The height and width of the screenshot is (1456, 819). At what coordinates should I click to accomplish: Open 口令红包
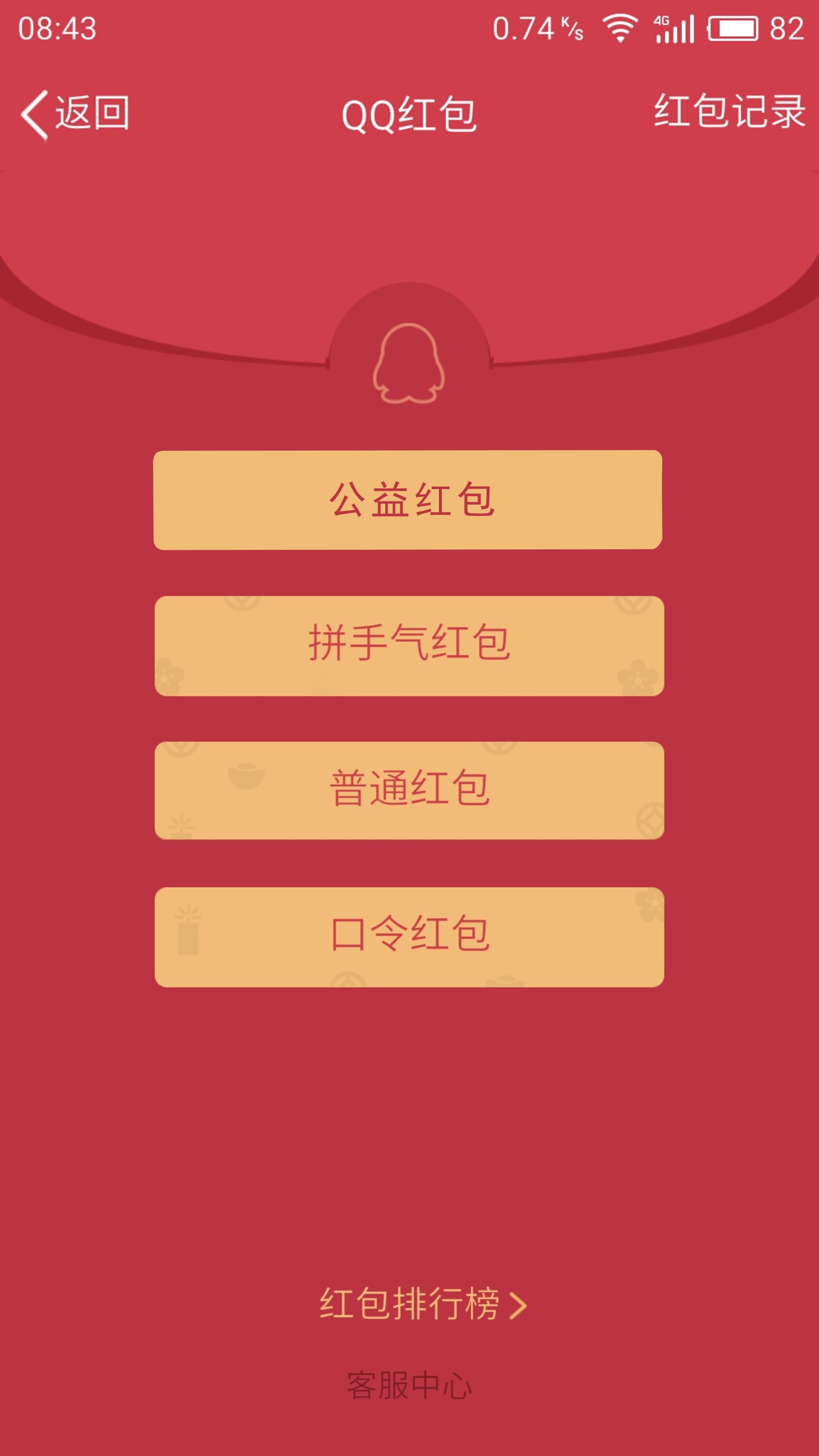pos(409,937)
